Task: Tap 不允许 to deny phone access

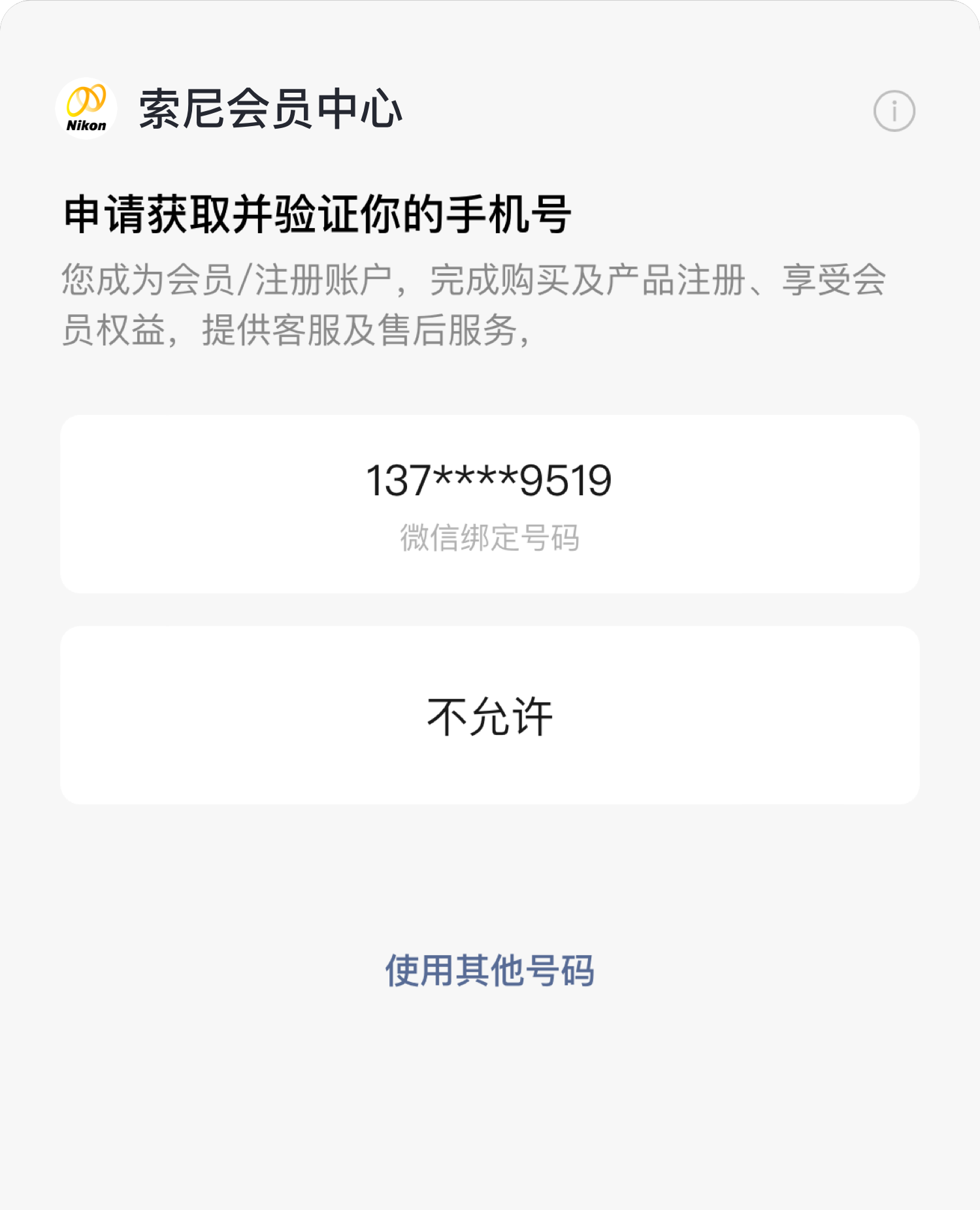Action: point(489,715)
